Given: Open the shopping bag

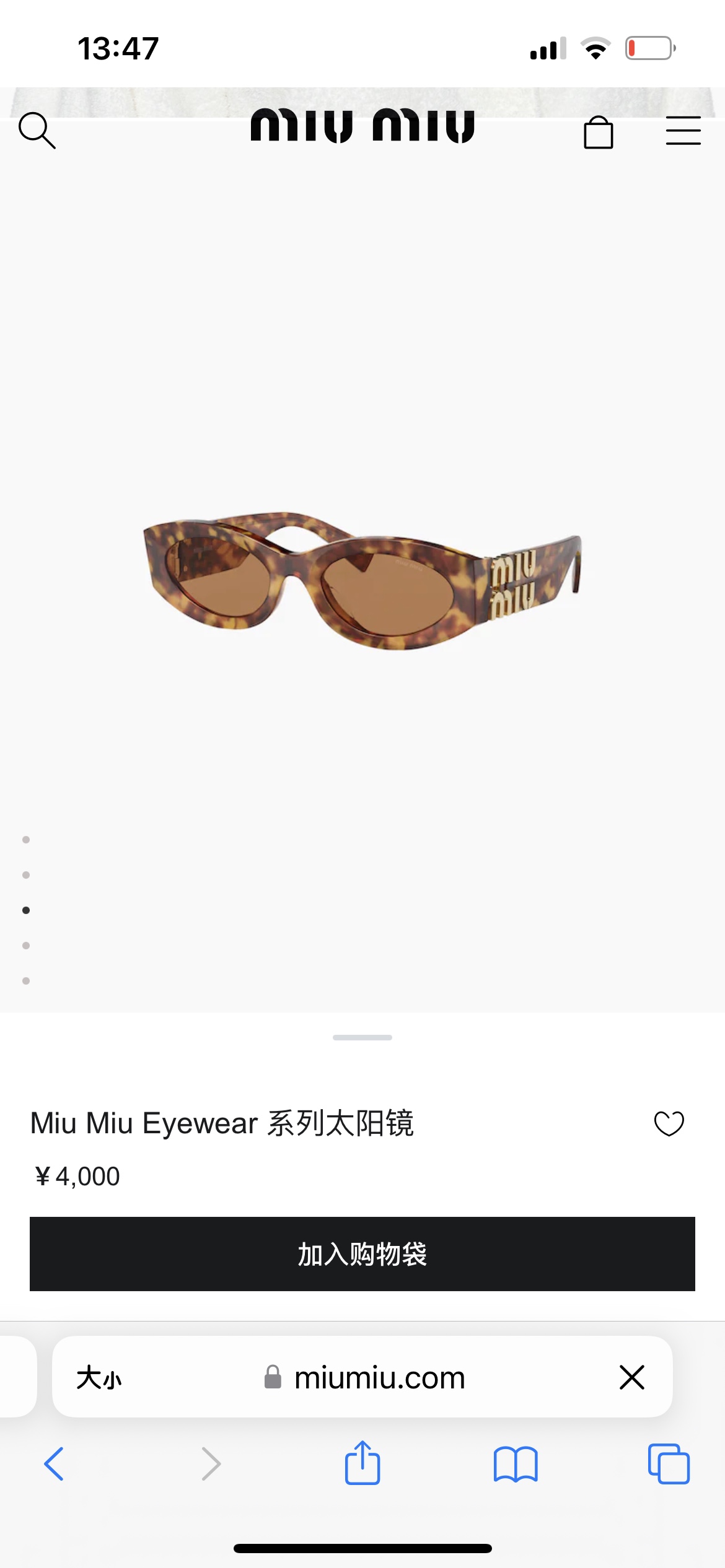Looking at the screenshot, I should 598,132.
